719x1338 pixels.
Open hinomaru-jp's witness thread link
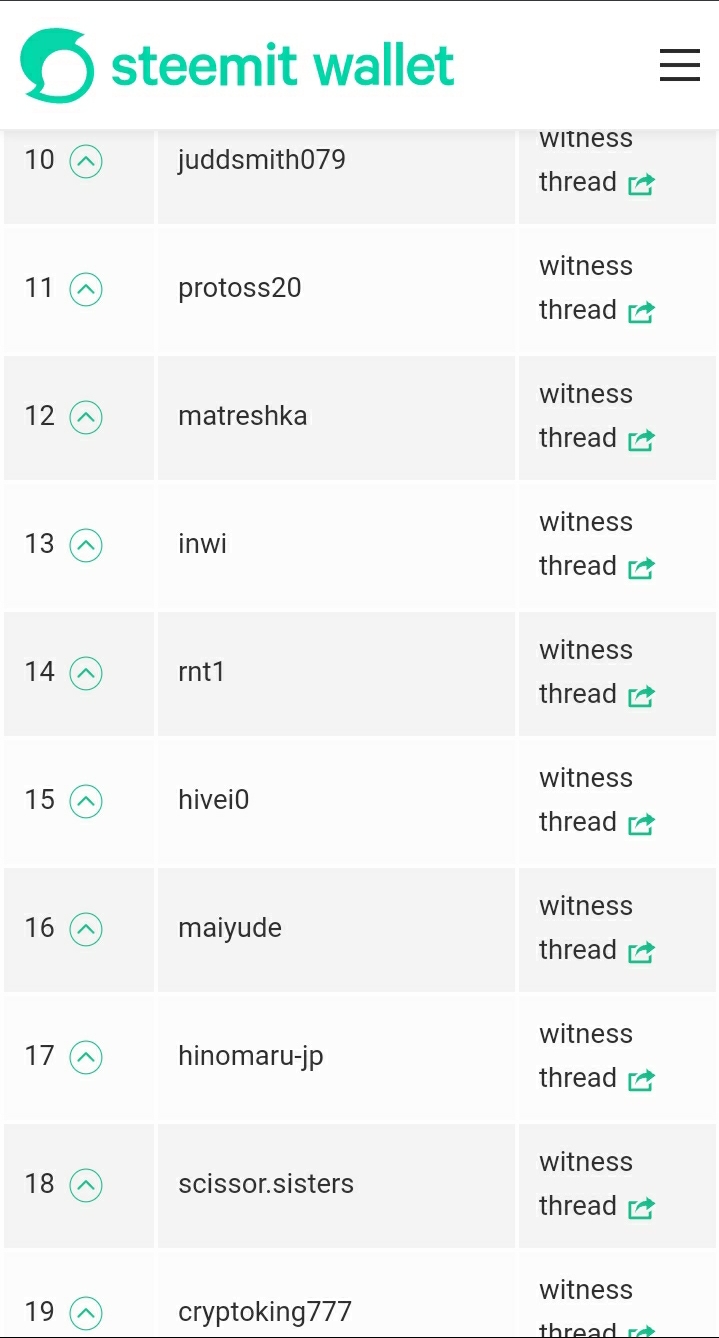click(x=596, y=1056)
